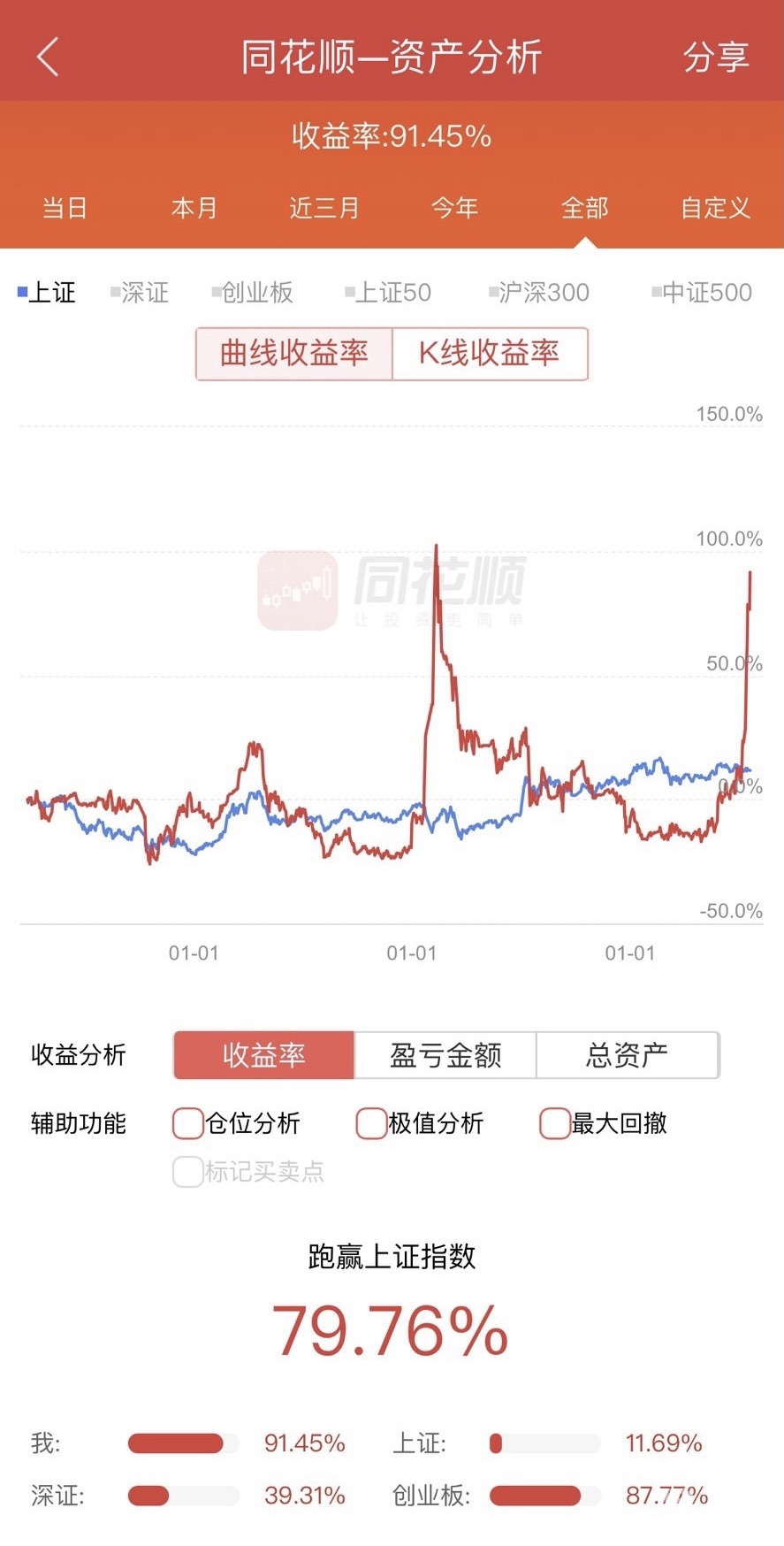Switch chart to K线收益率
Image resolution: width=784 pixels, height=1546 pixels.
point(489,354)
